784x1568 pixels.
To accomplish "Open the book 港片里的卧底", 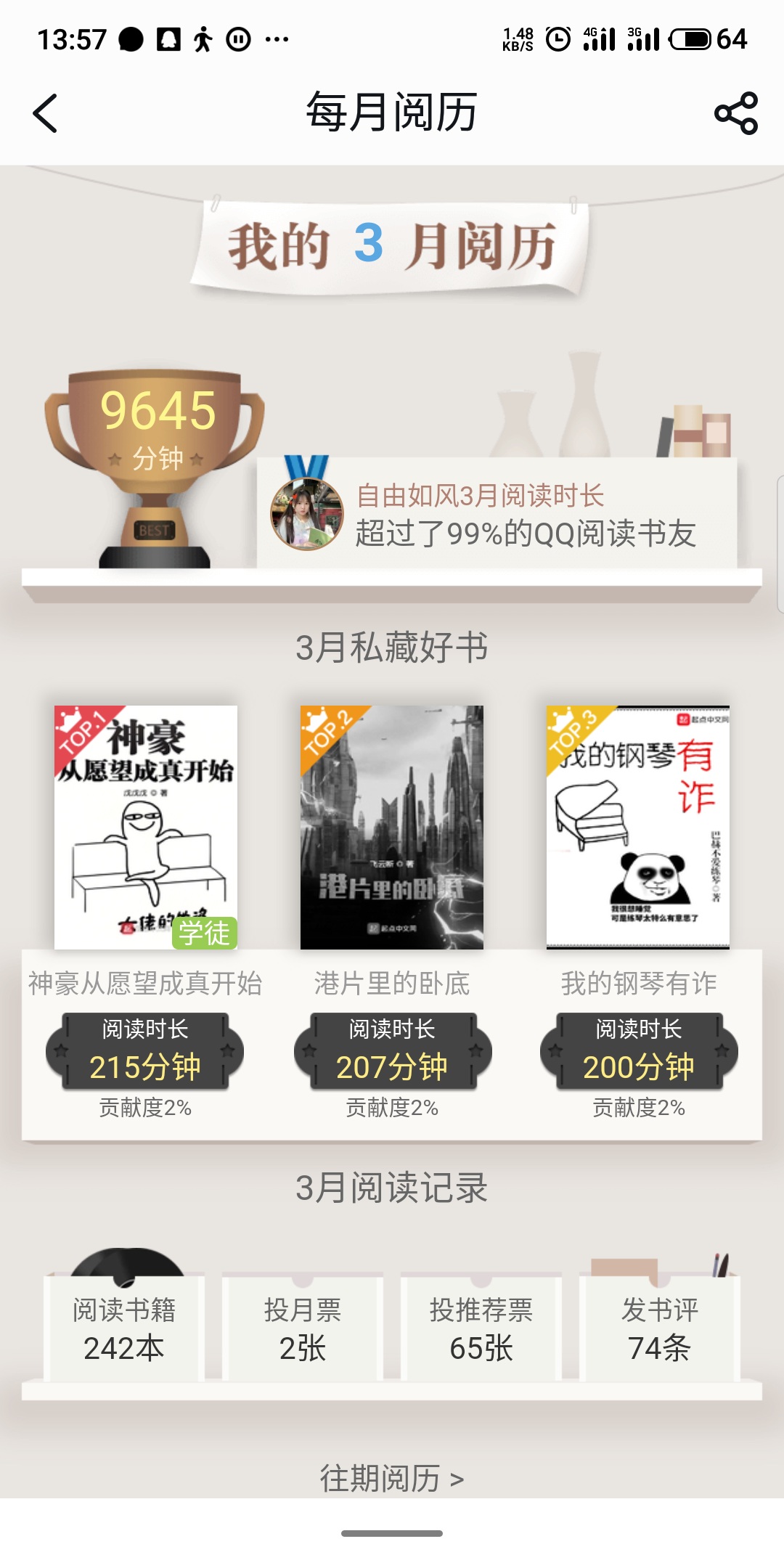I will coord(392,827).
